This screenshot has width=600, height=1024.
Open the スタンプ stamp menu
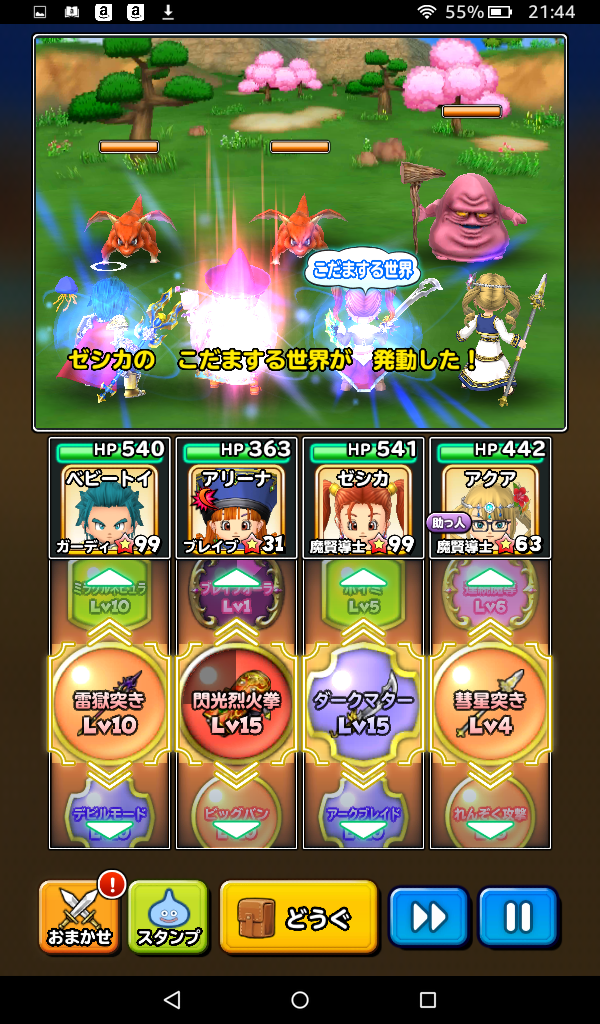[x=167, y=917]
